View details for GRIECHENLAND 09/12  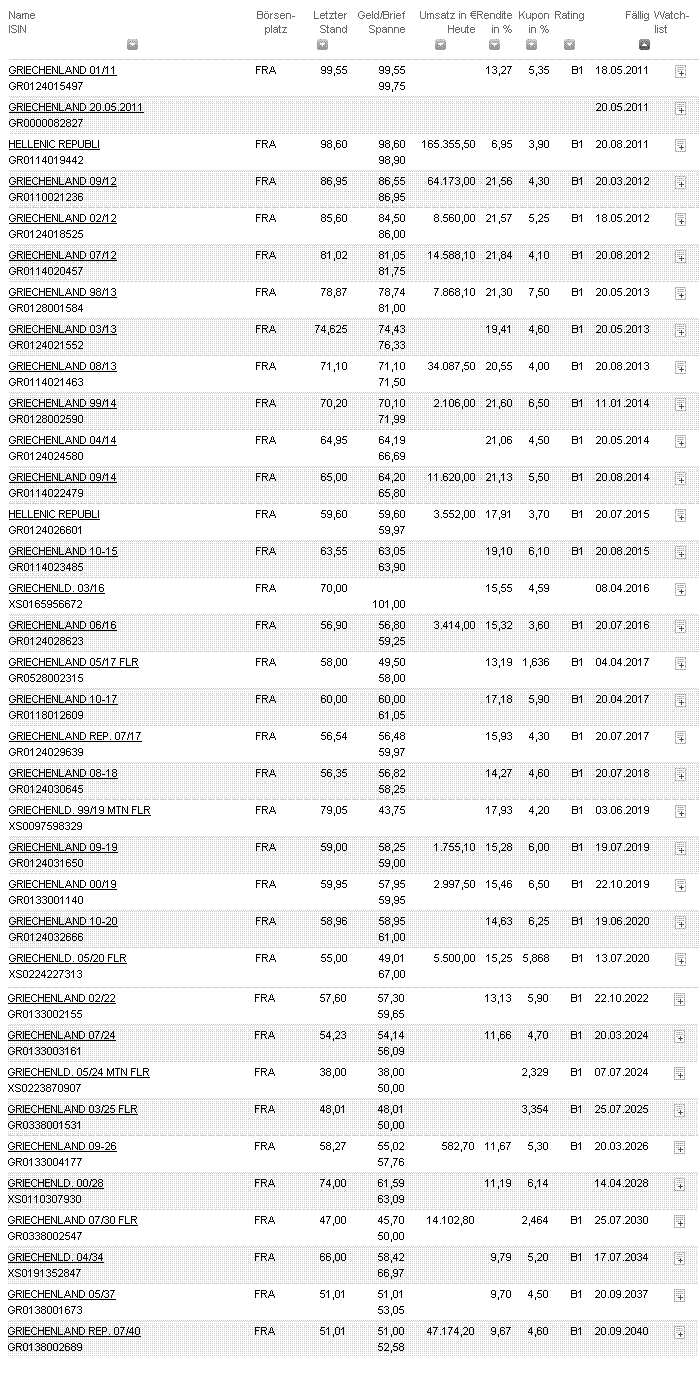(x=62, y=181)
